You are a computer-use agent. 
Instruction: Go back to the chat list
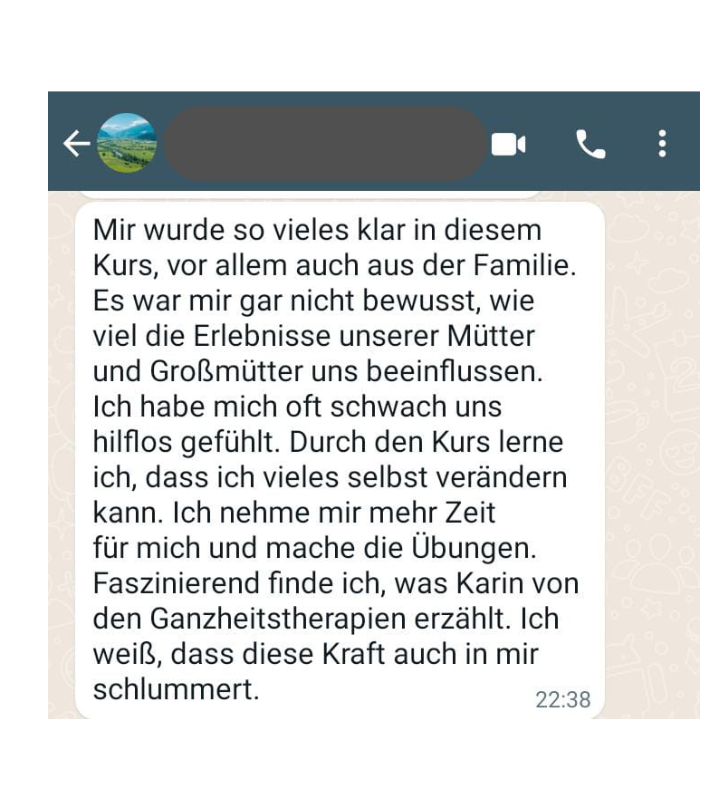[x=77, y=145]
